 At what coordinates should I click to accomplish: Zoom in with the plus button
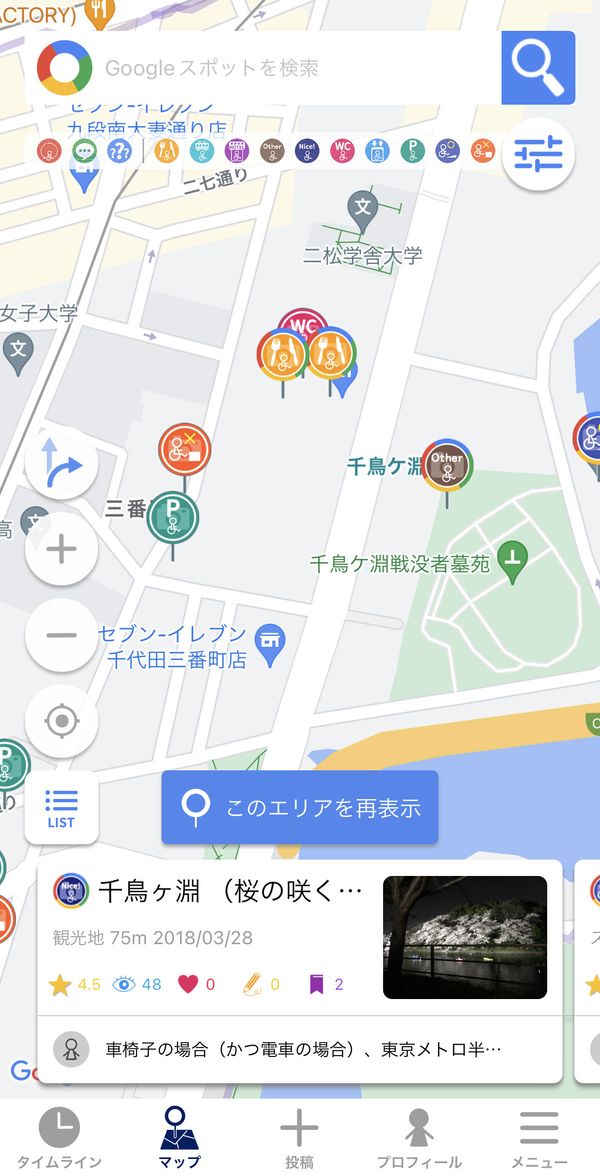click(x=61, y=550)
